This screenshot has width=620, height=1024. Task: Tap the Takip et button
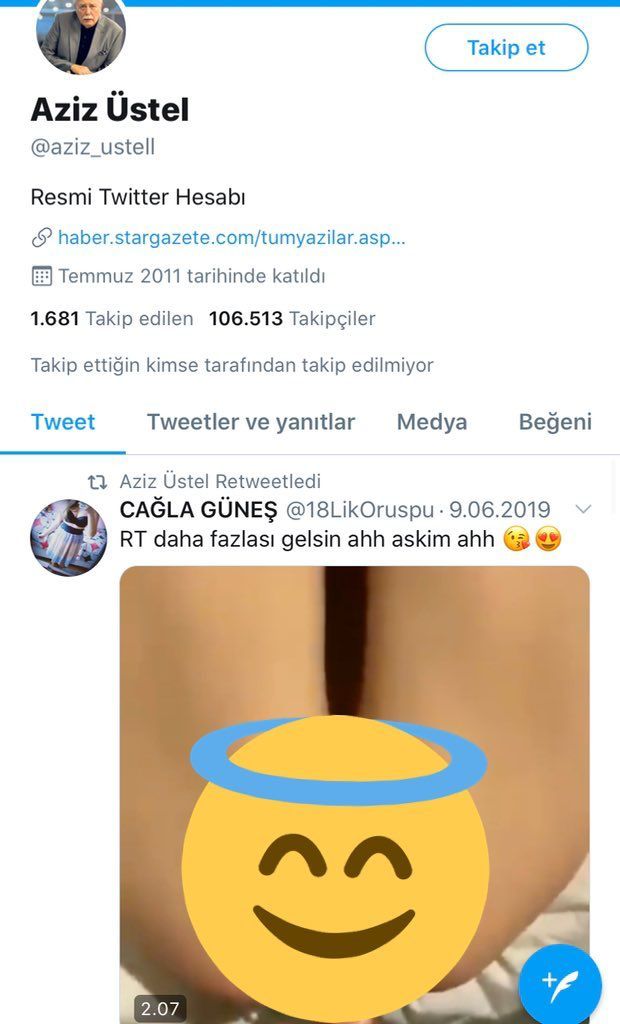tap(506, 48)
